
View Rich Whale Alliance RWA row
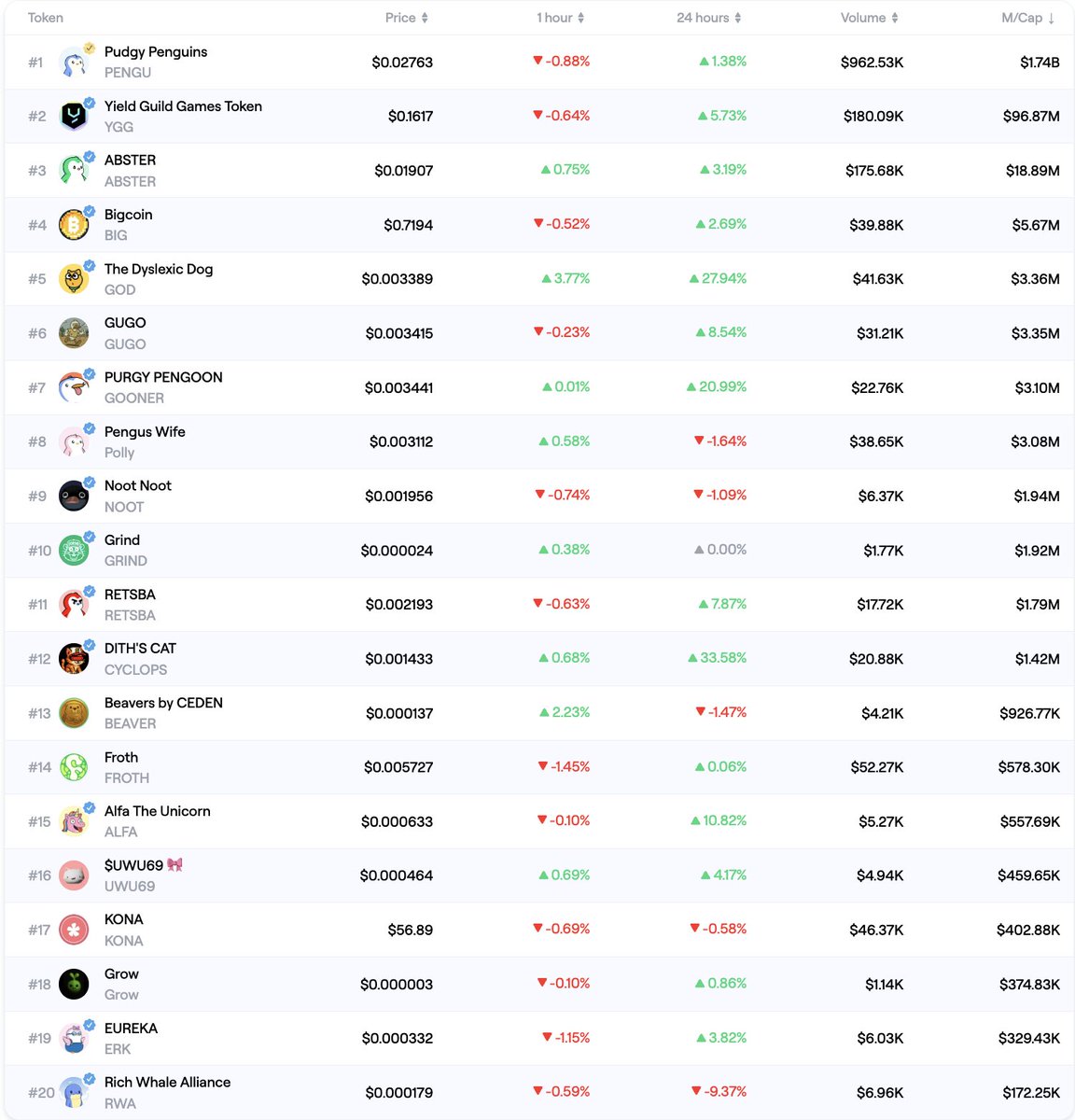click(167, 1082)
